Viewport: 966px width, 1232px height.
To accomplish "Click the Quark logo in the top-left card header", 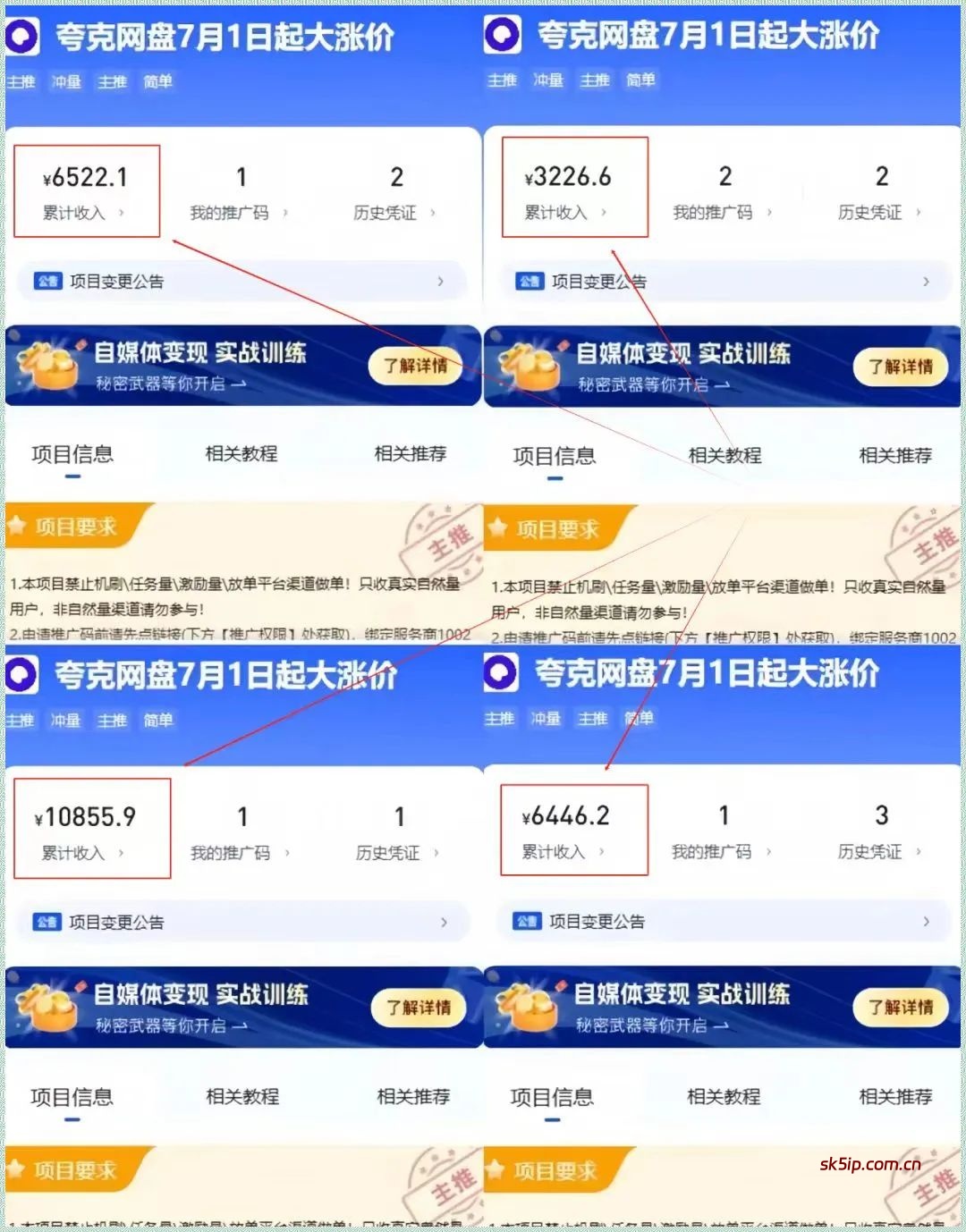I will pyautogui.click(x=22, y=38).
